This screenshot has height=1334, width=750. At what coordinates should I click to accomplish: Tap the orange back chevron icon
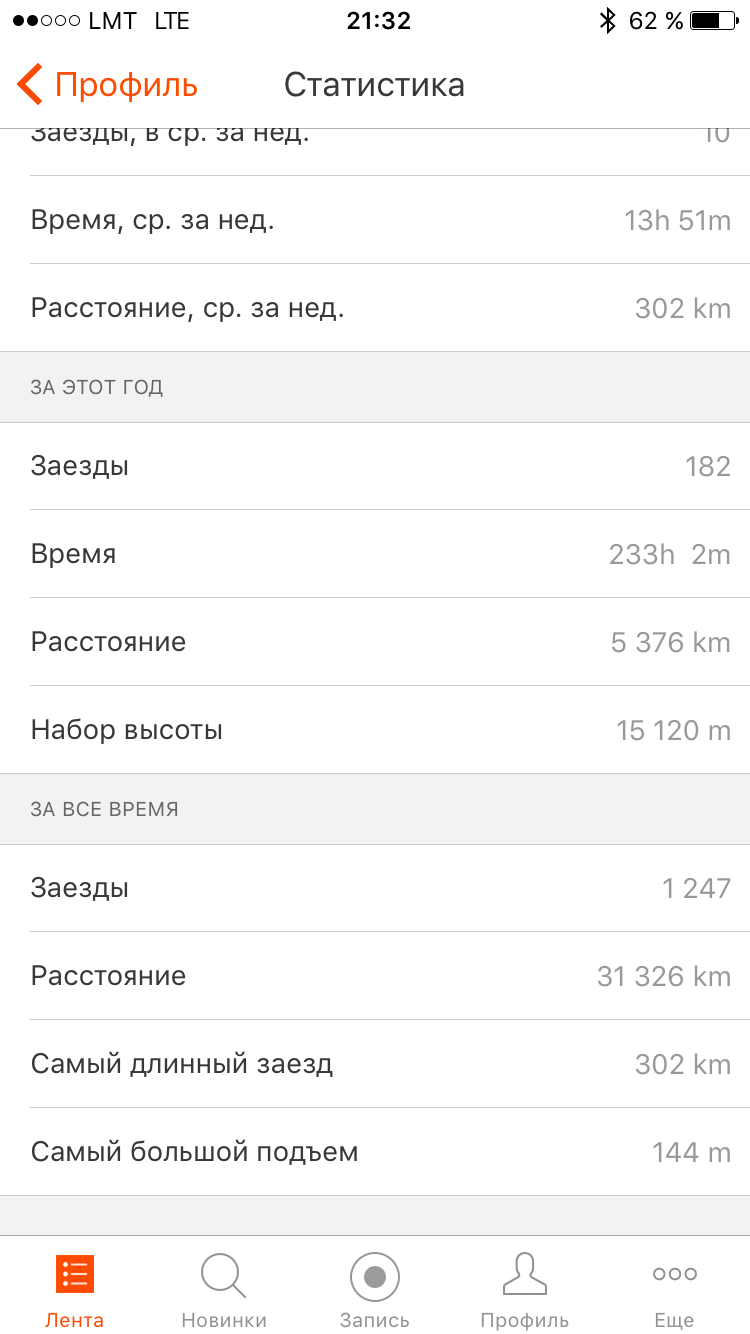coord(28,84)
